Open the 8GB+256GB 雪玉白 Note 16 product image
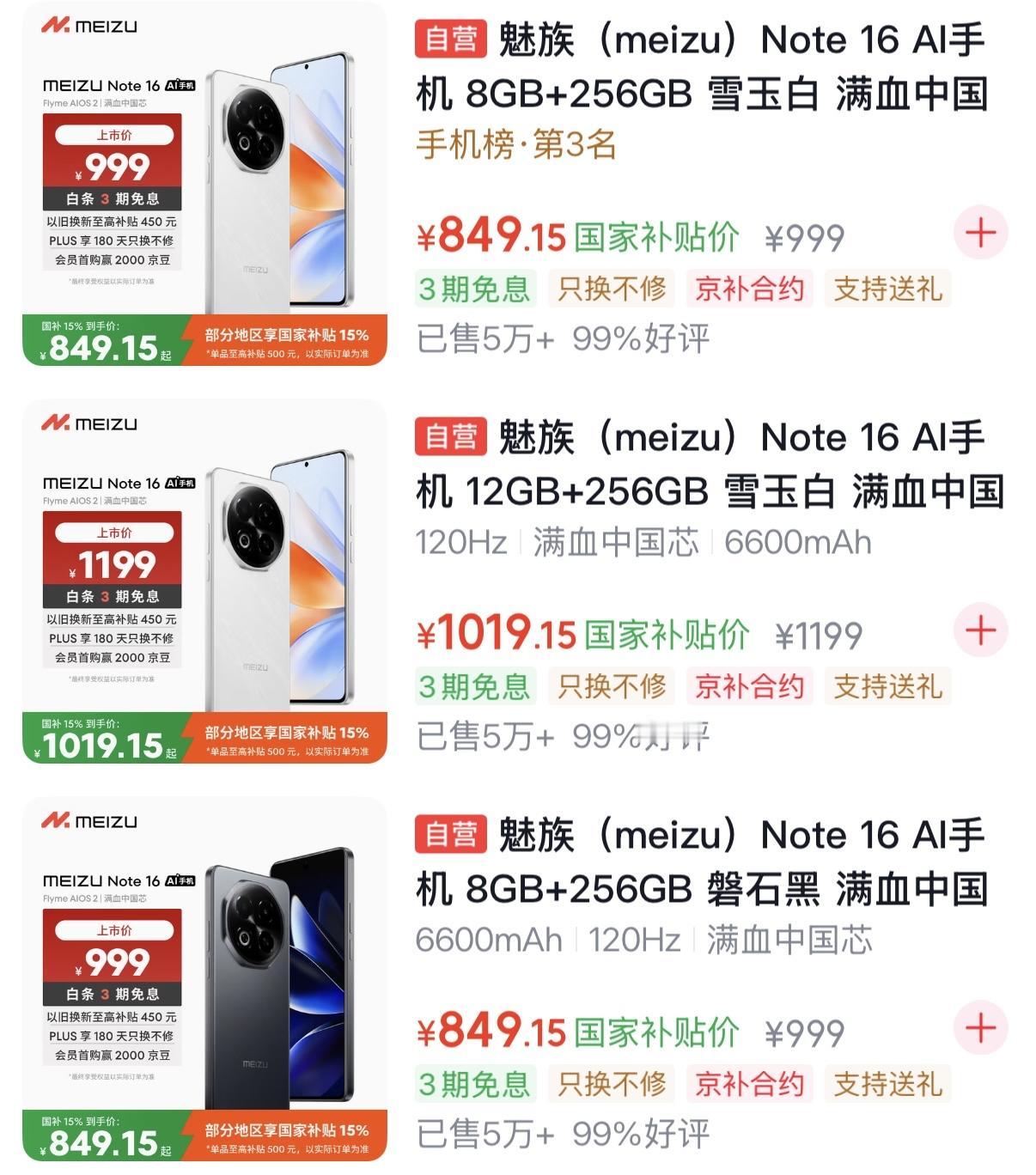The image size is (1036, 1175). pos(204,184)
